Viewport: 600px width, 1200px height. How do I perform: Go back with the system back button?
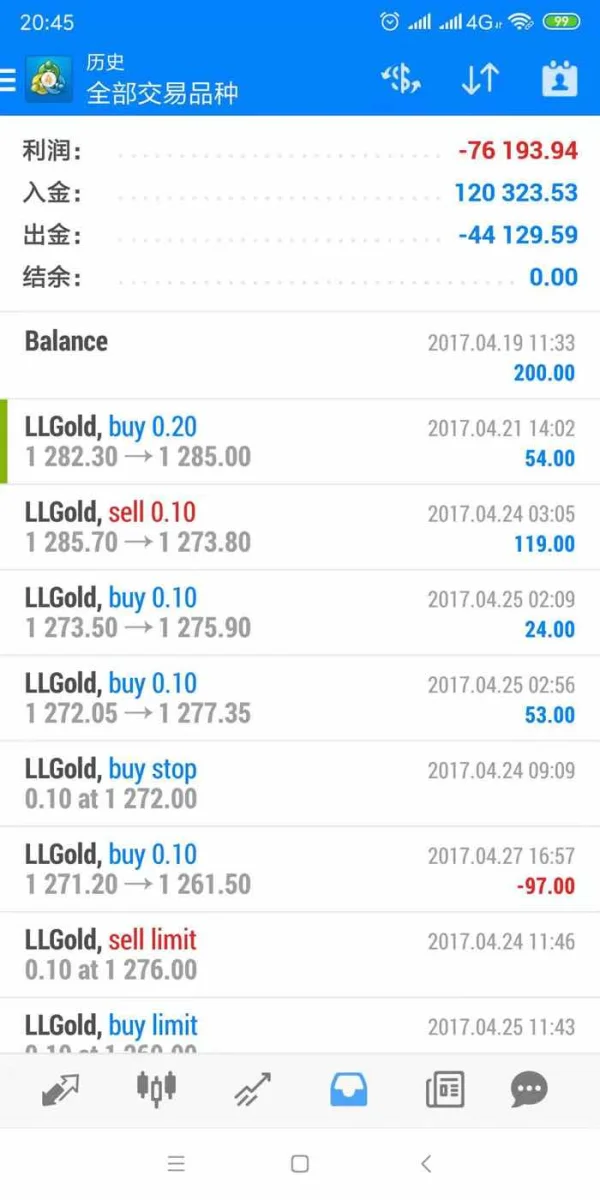pyautogui.click(x=426, y=1163)
